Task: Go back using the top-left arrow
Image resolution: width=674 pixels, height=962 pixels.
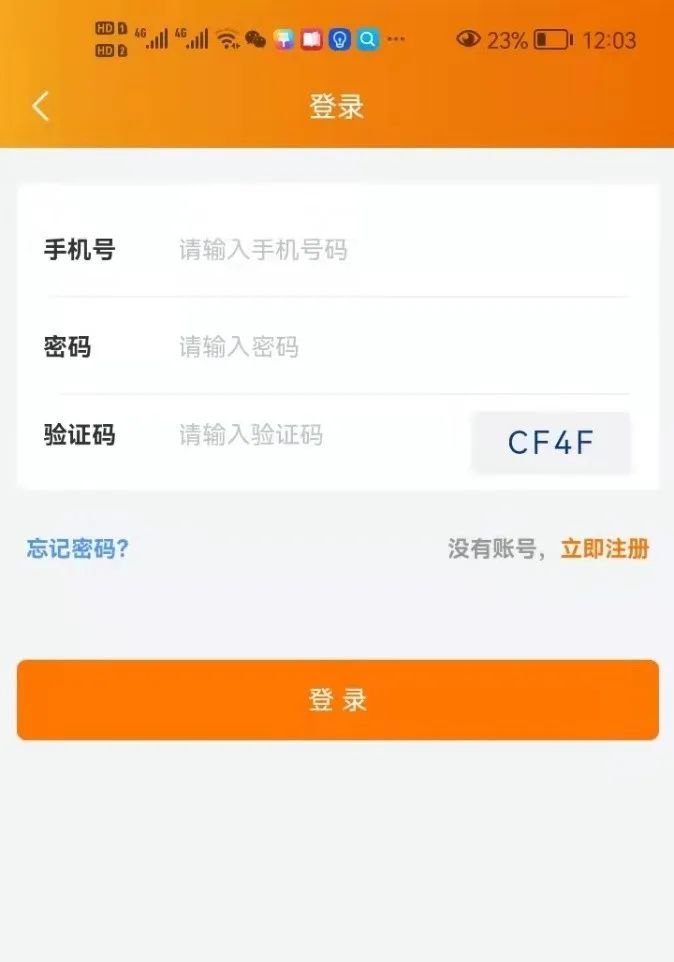Action: [x=41, y=106]
